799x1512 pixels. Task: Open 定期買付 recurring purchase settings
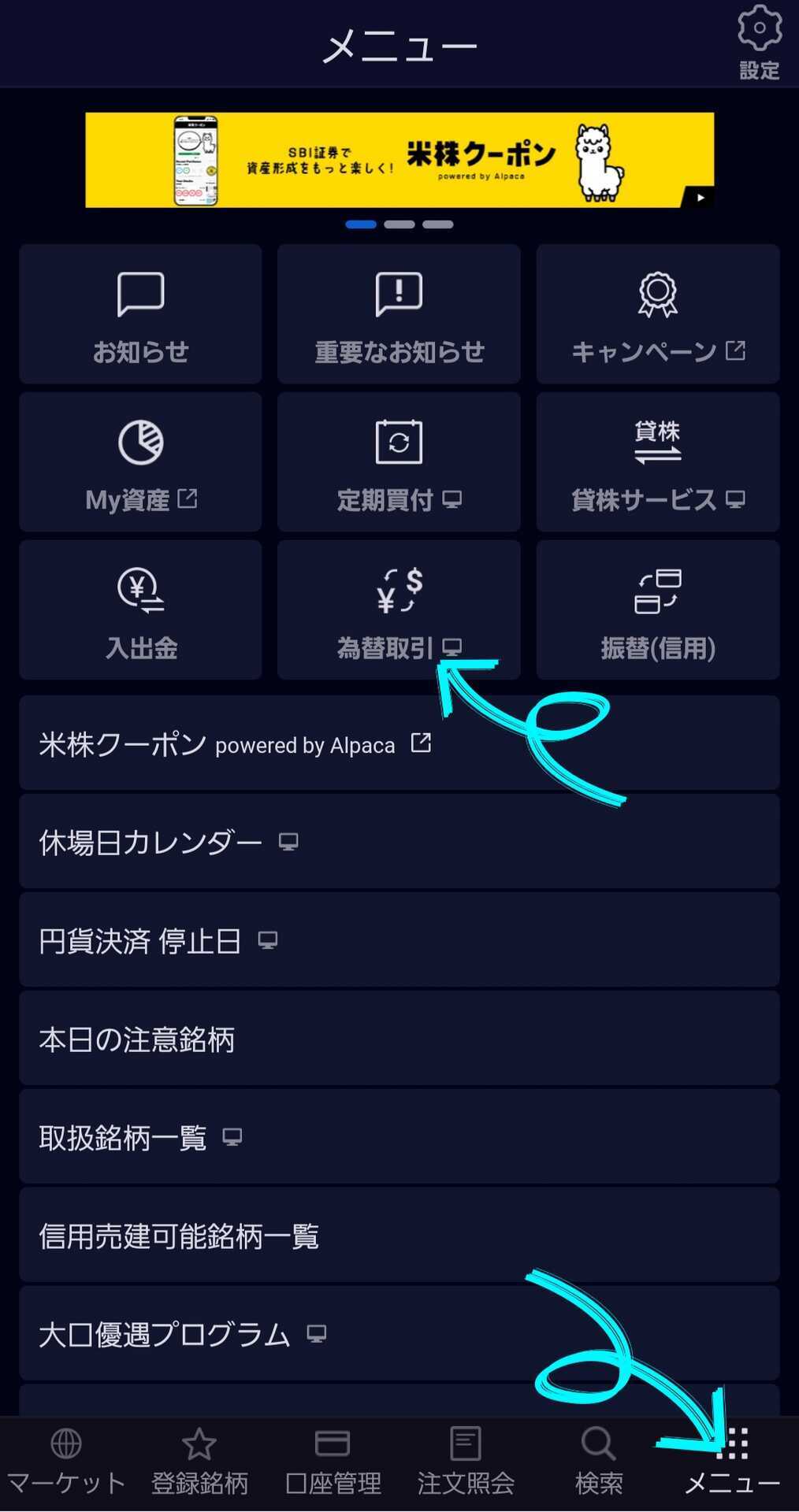tap(399, 462)
